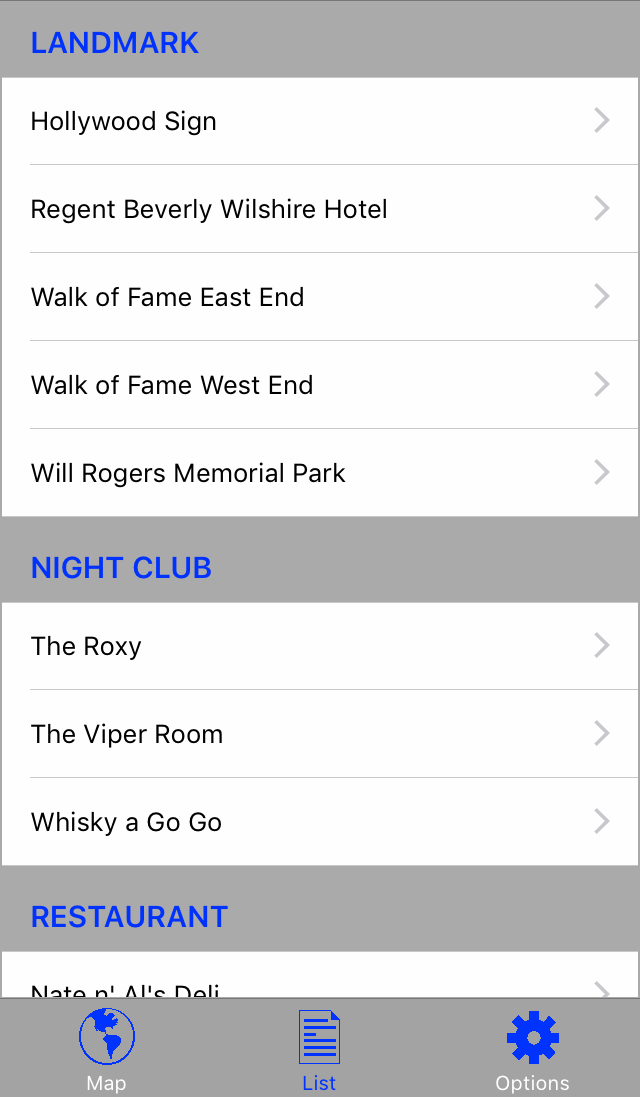Screen dimensions: 640x1097
Task: Open Nate n' Al's Deli restaurant
Action: coord(320,975)
